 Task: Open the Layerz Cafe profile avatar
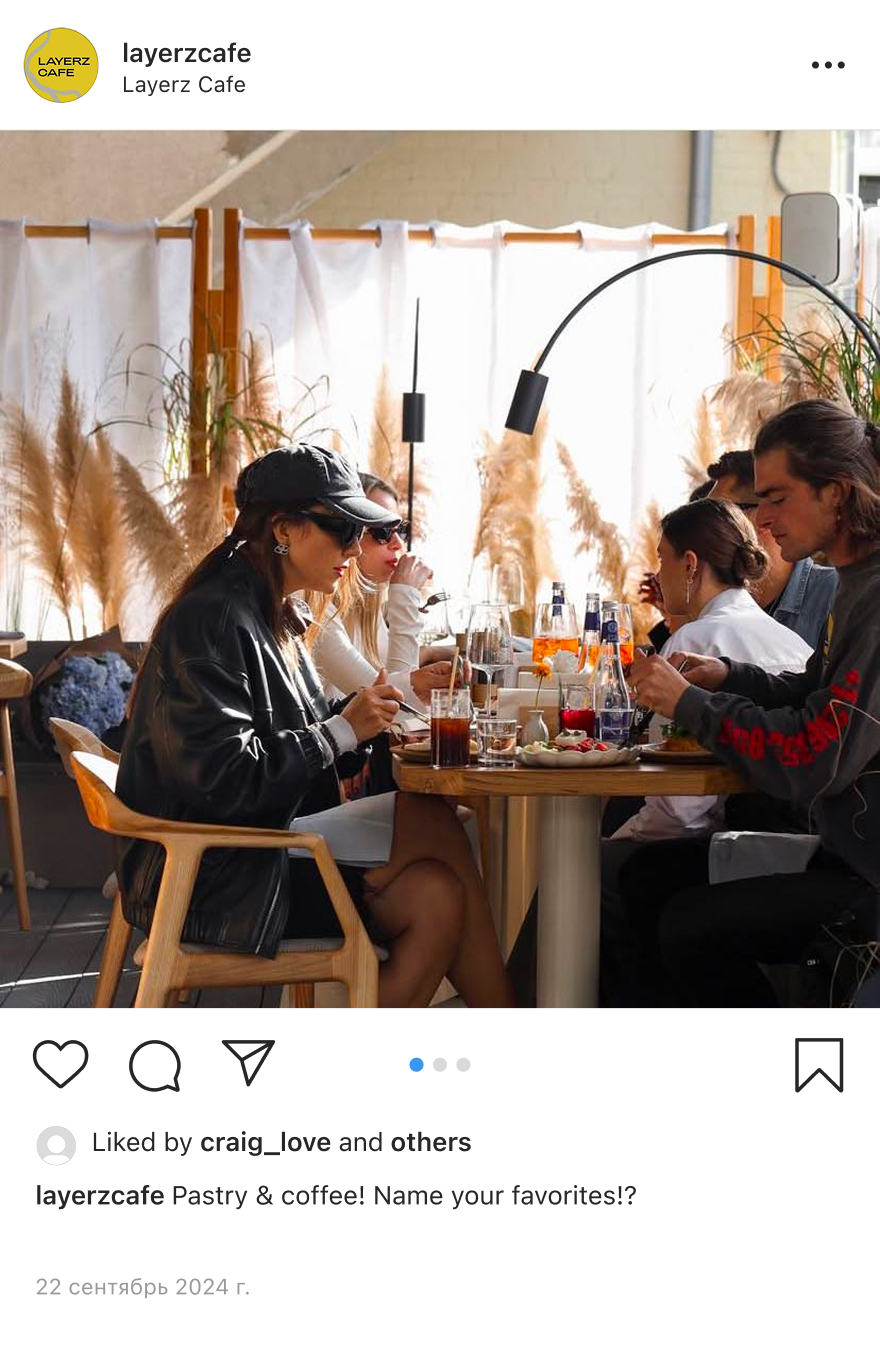[61, 65]
